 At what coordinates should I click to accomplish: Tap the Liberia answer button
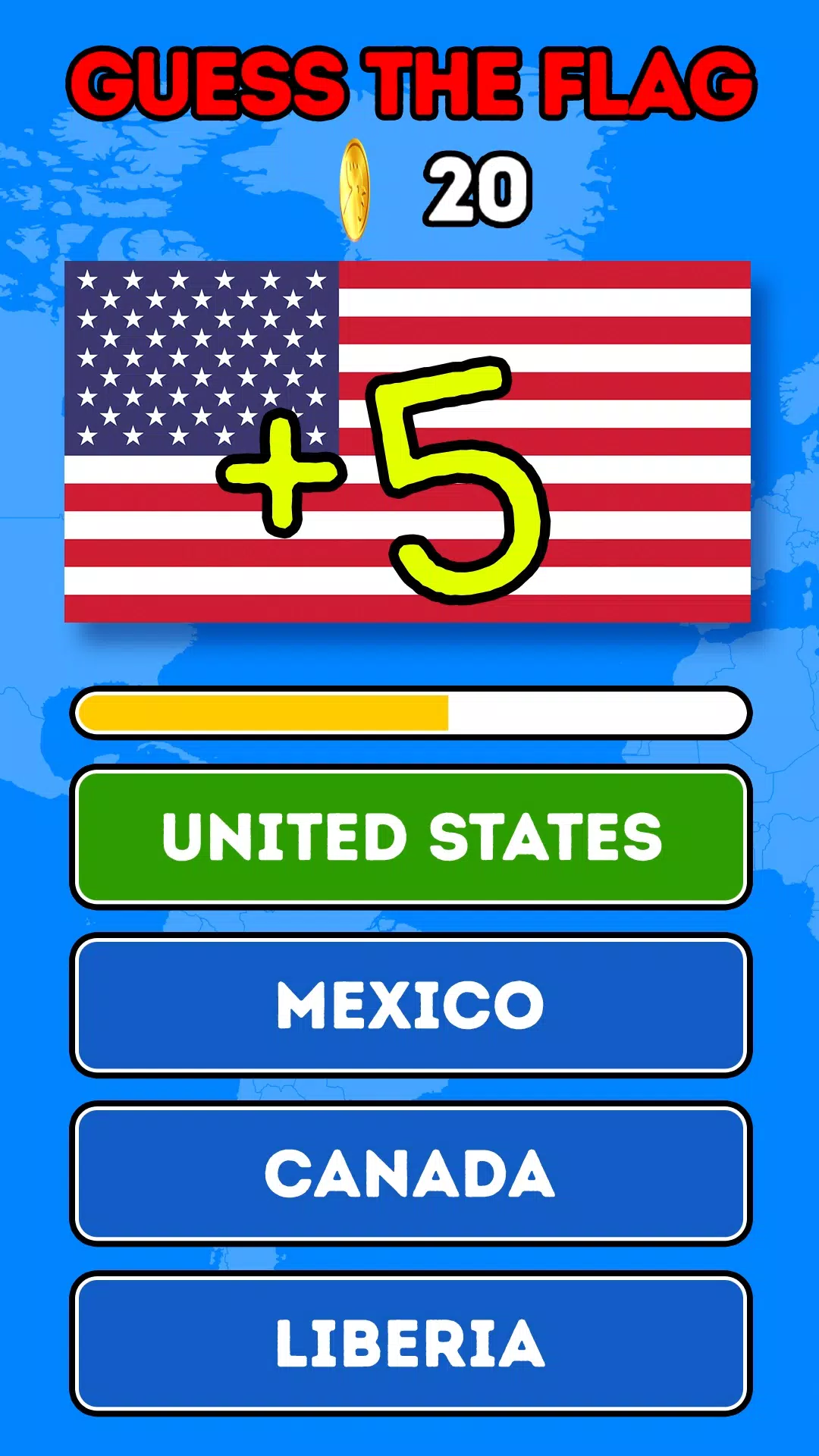click(410, 1342)
